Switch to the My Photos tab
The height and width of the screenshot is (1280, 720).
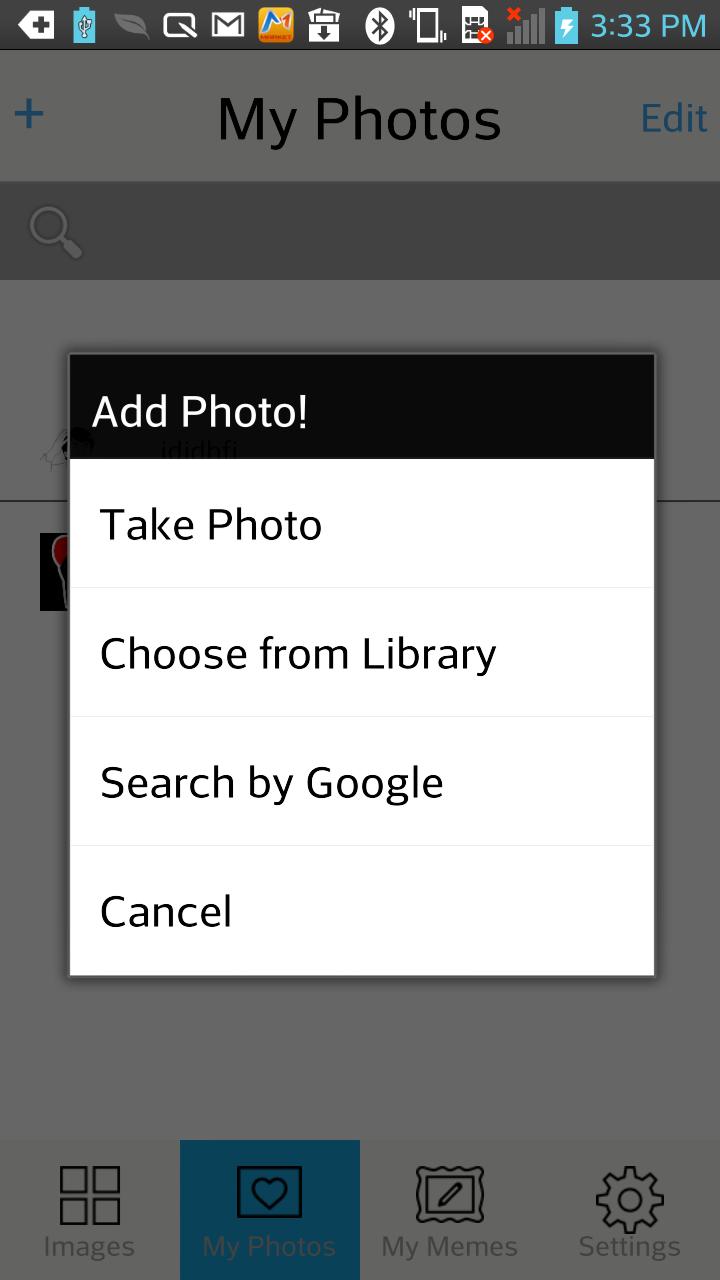[269, 1211]
